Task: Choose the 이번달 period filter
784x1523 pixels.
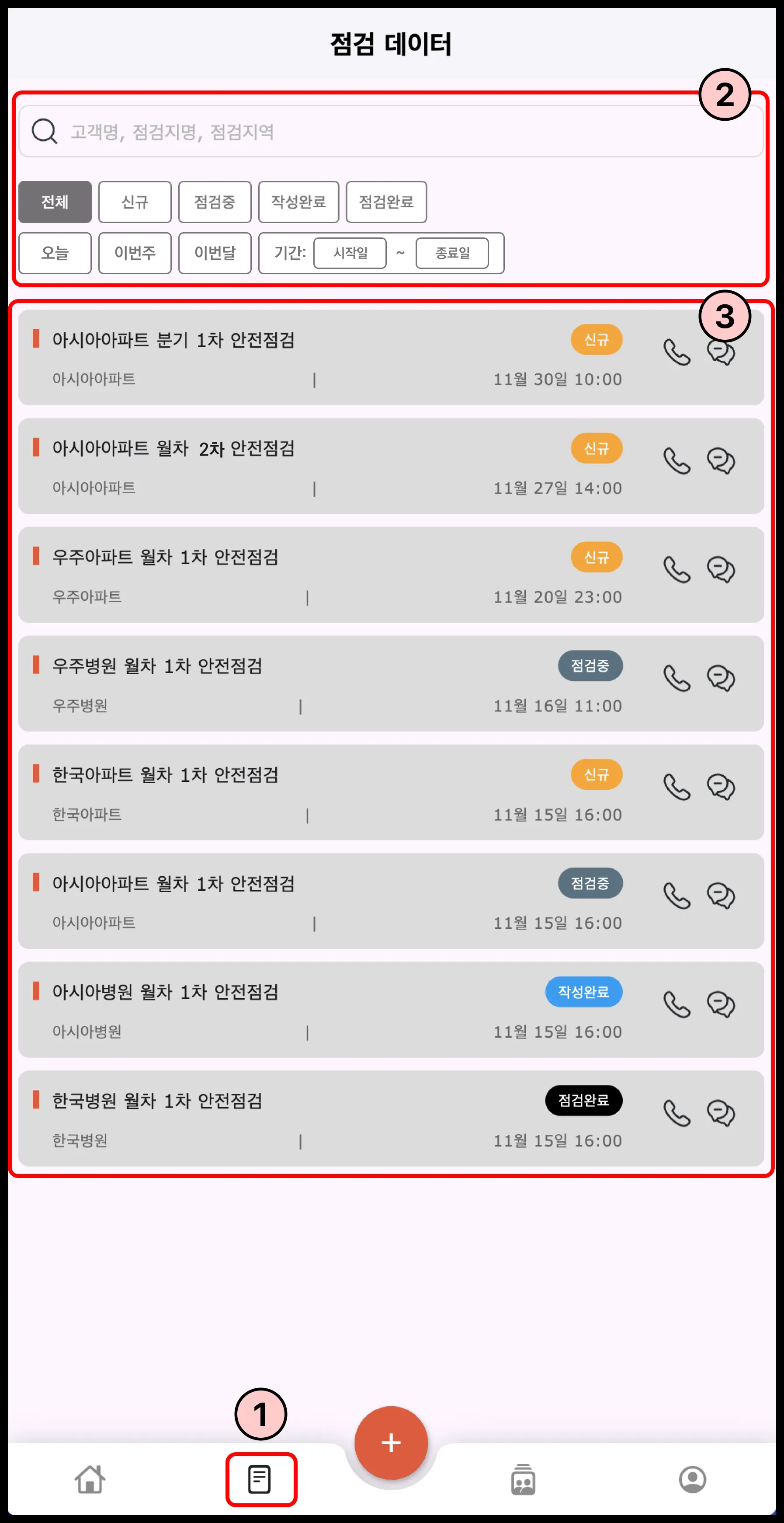Action: (x=215, y=253)
